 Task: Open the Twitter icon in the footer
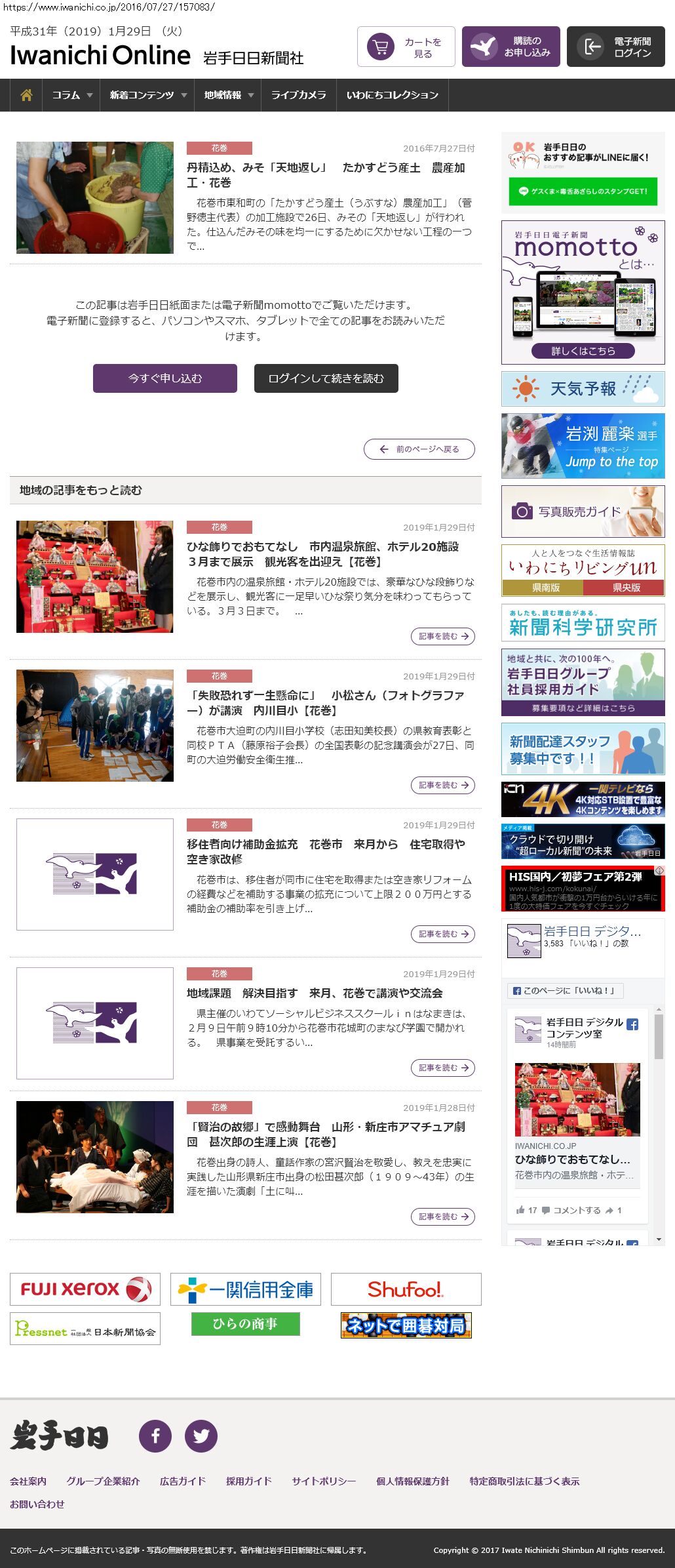click(201, 1436)
